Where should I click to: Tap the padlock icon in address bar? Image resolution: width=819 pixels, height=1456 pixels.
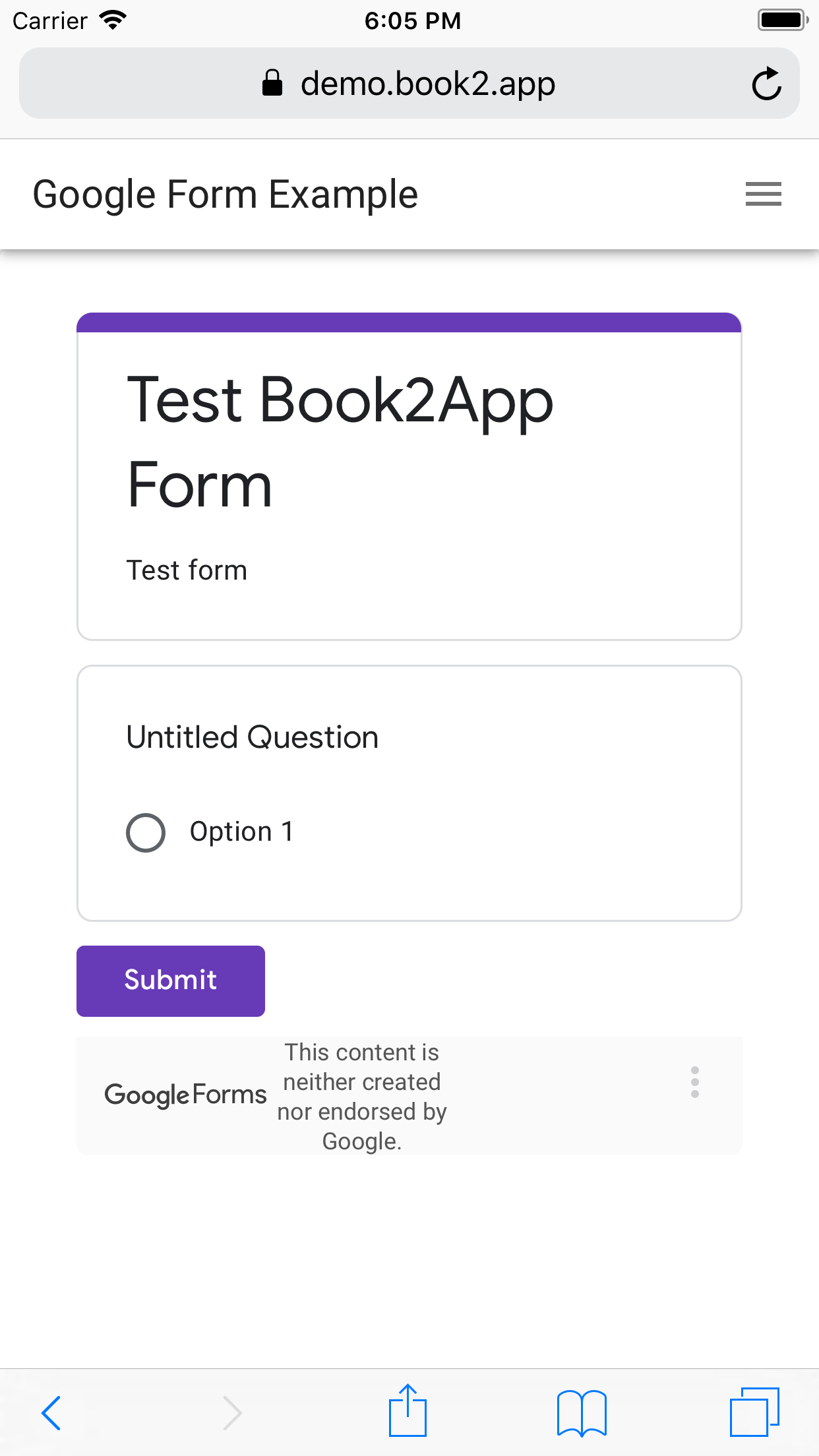(x=272, y=82)
